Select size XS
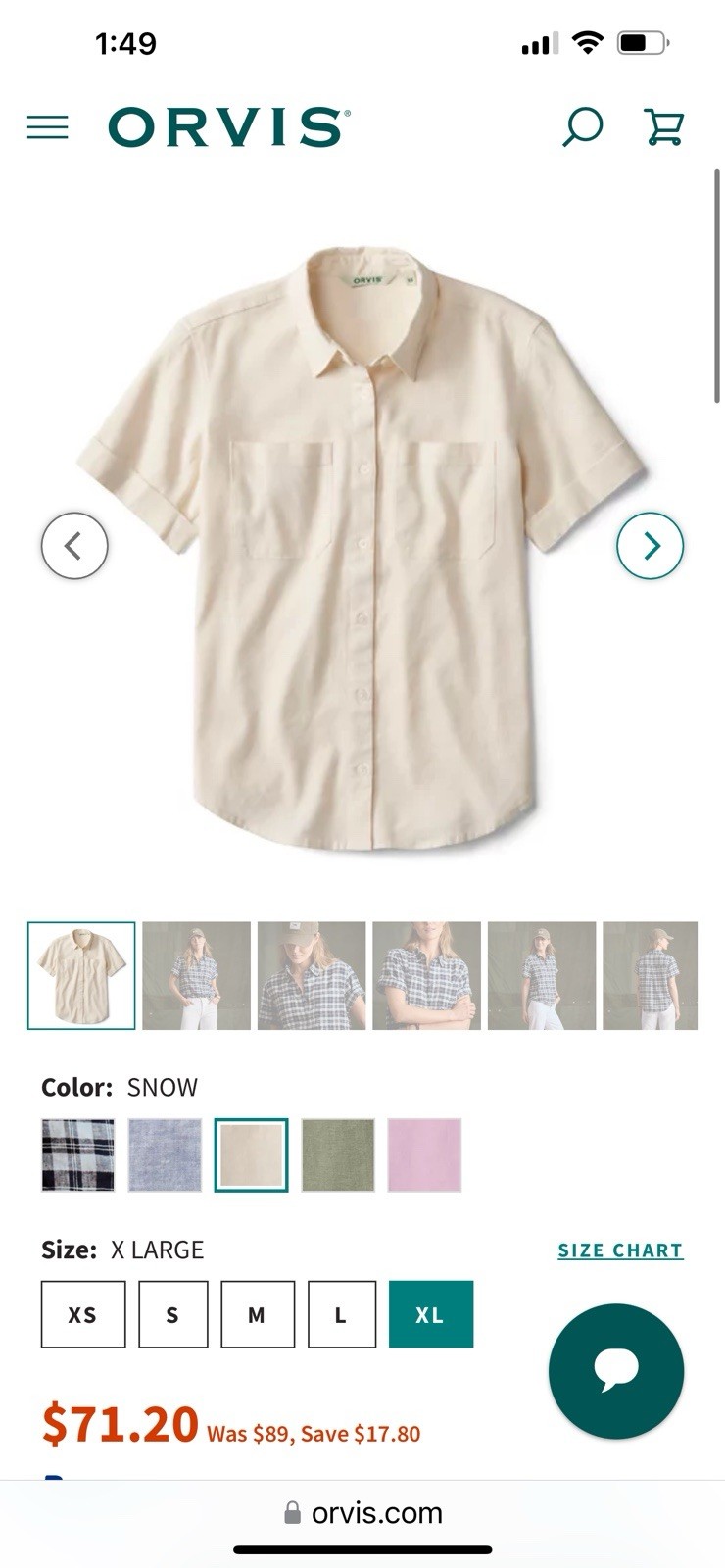The height and width of the screenshot is (1568, 725). click(83, 1314)
